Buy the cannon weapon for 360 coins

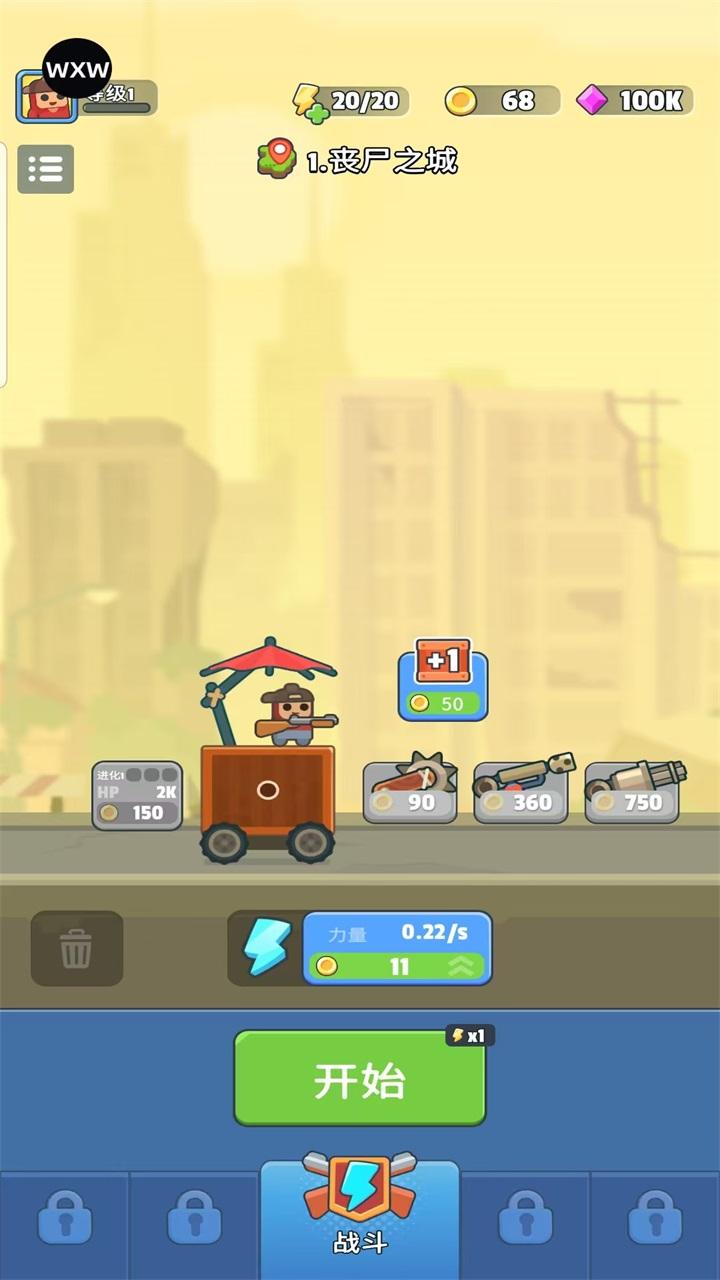tap(521, 792)
